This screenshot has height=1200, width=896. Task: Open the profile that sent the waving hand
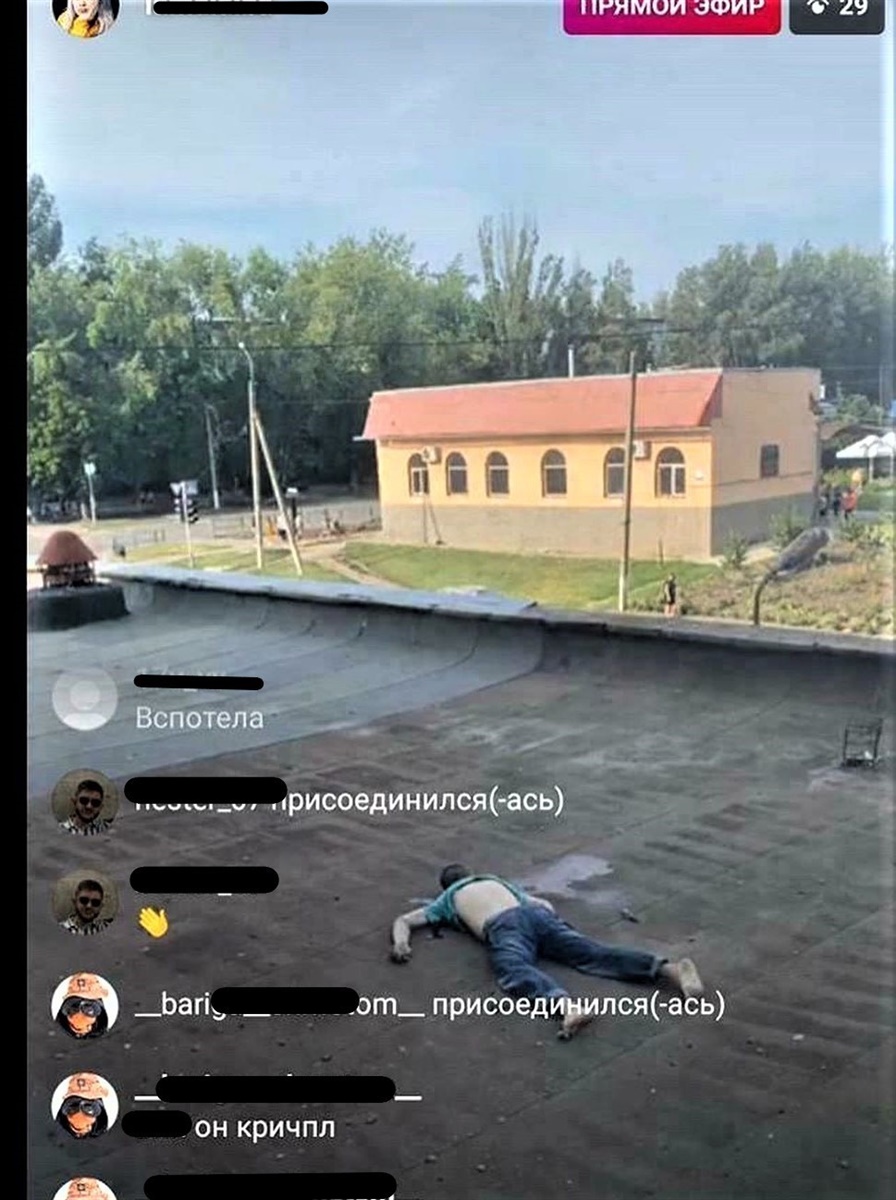pyautogui.click(x=85, y=901)
